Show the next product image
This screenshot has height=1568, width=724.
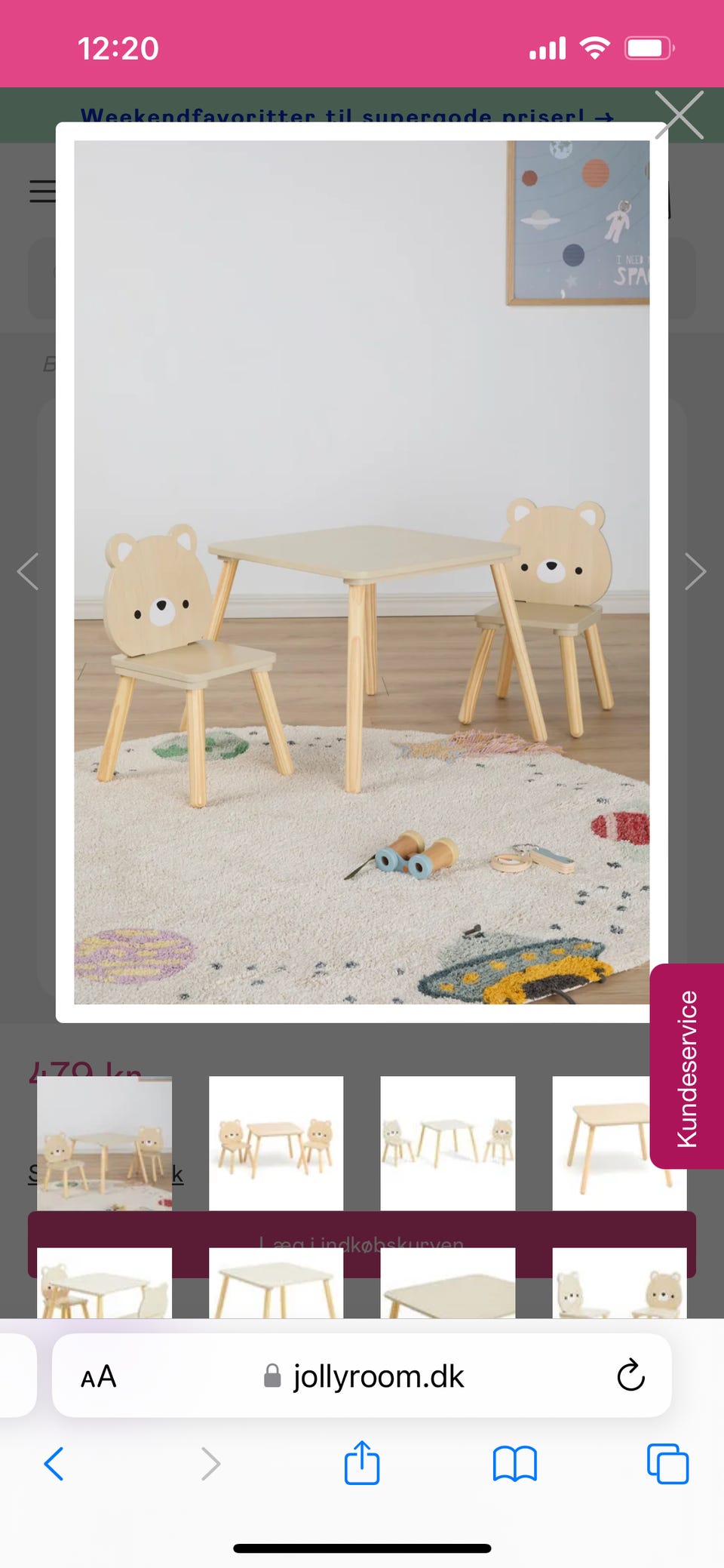click(x=695, y=571)
